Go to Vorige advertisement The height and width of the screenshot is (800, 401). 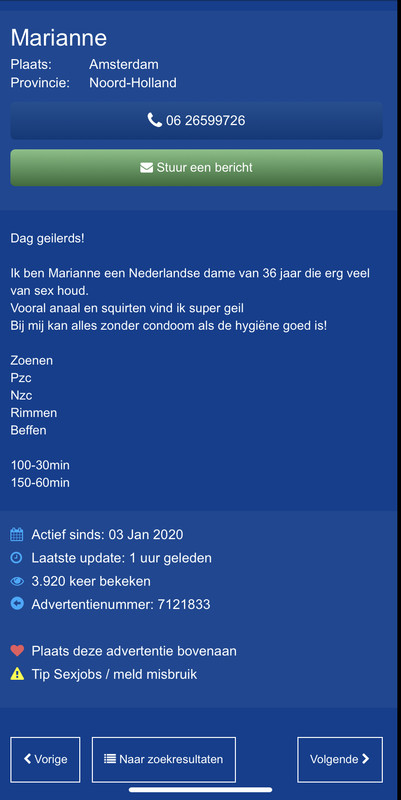[45, 759]
